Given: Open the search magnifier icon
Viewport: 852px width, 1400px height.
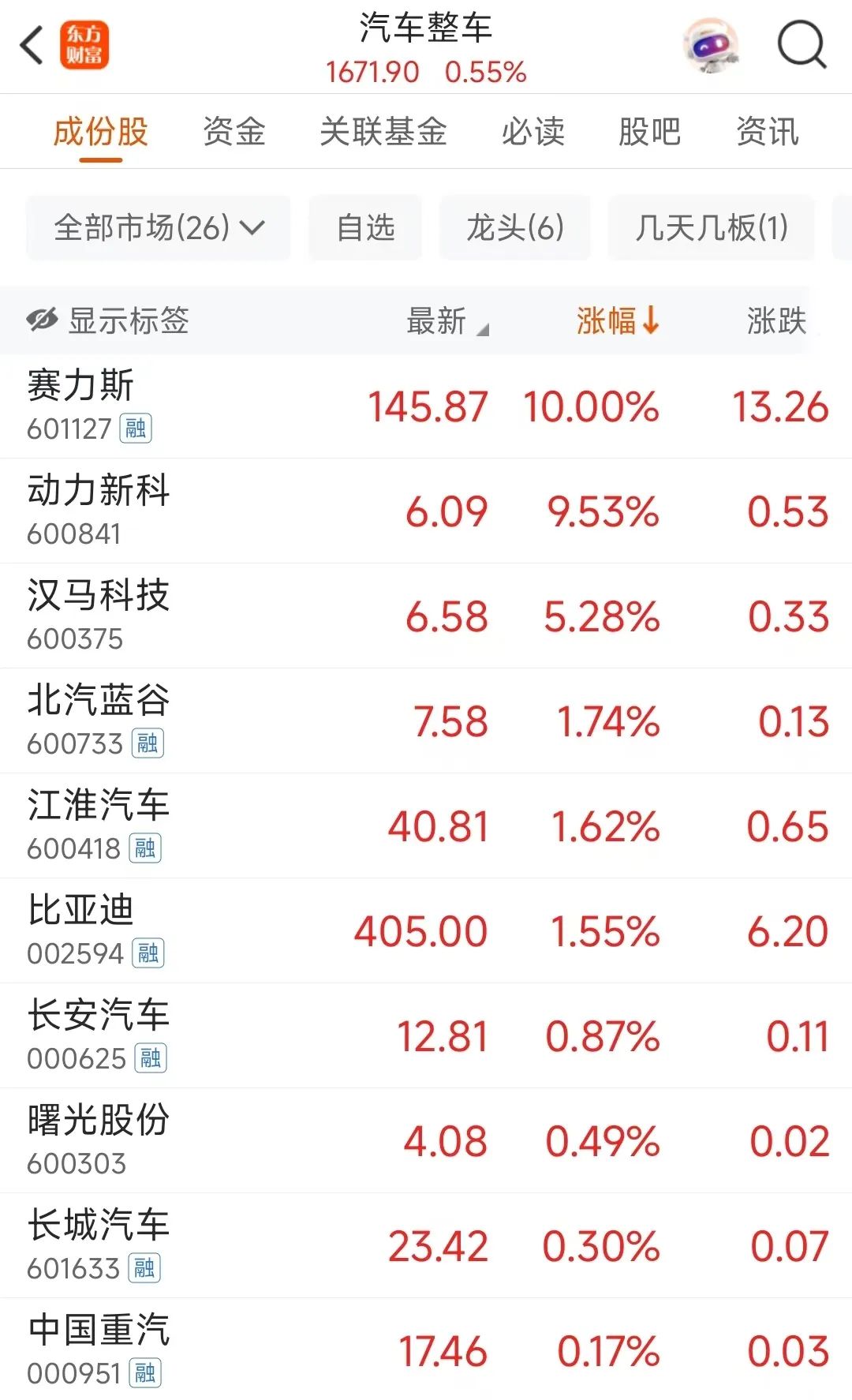Looking at the screenshot, I should 801,45.
